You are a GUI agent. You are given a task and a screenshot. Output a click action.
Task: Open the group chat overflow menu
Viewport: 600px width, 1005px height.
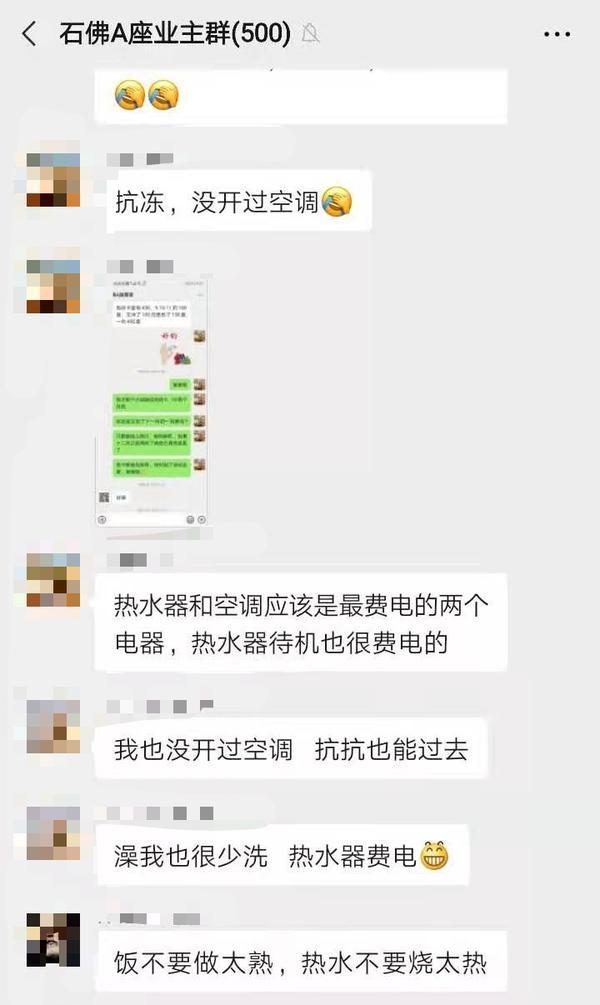(x=556, y=34)
